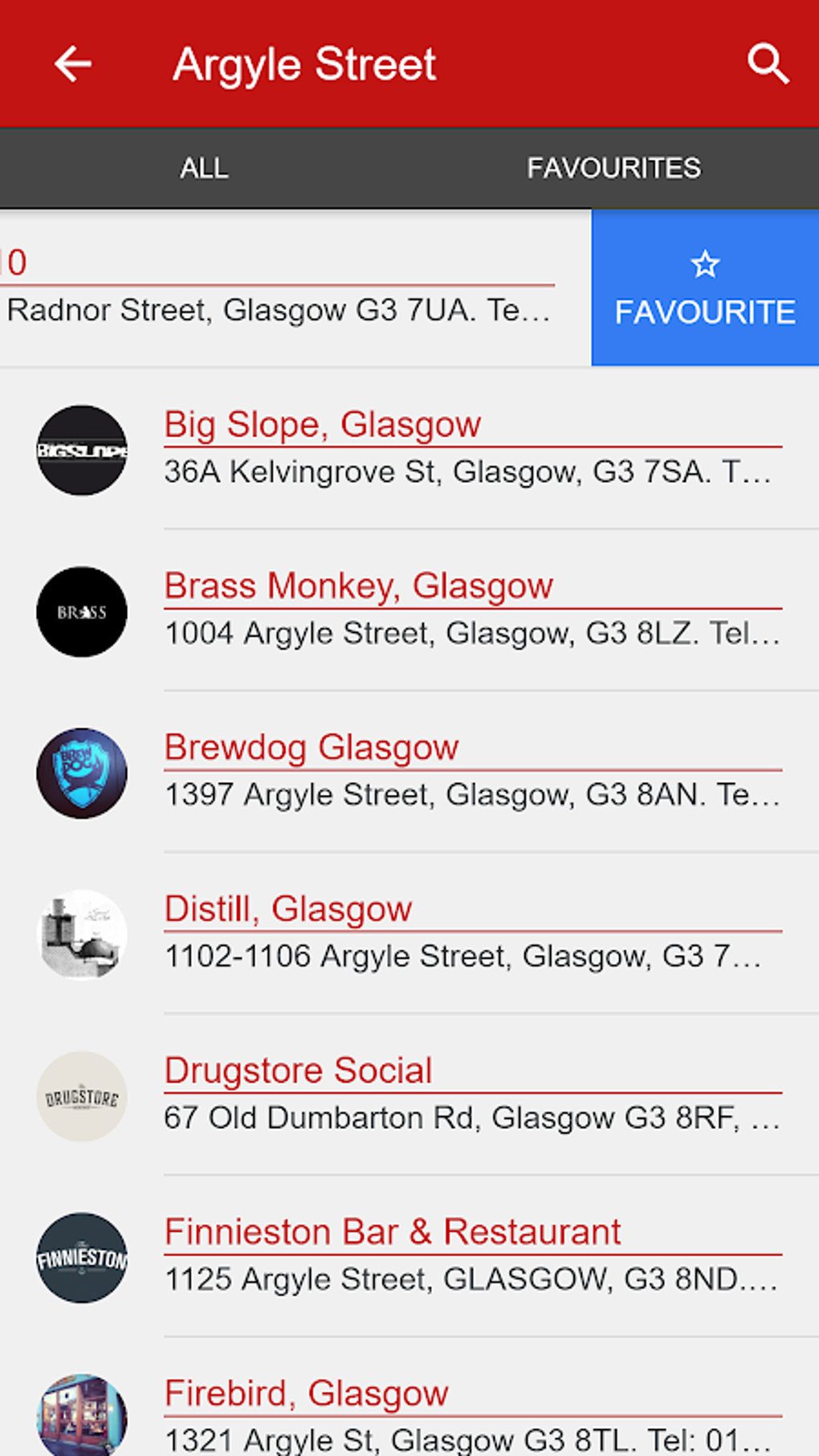Open the search icon
Image resolution: width=819 pixels, height=1456 pixels.
point(768,64)
